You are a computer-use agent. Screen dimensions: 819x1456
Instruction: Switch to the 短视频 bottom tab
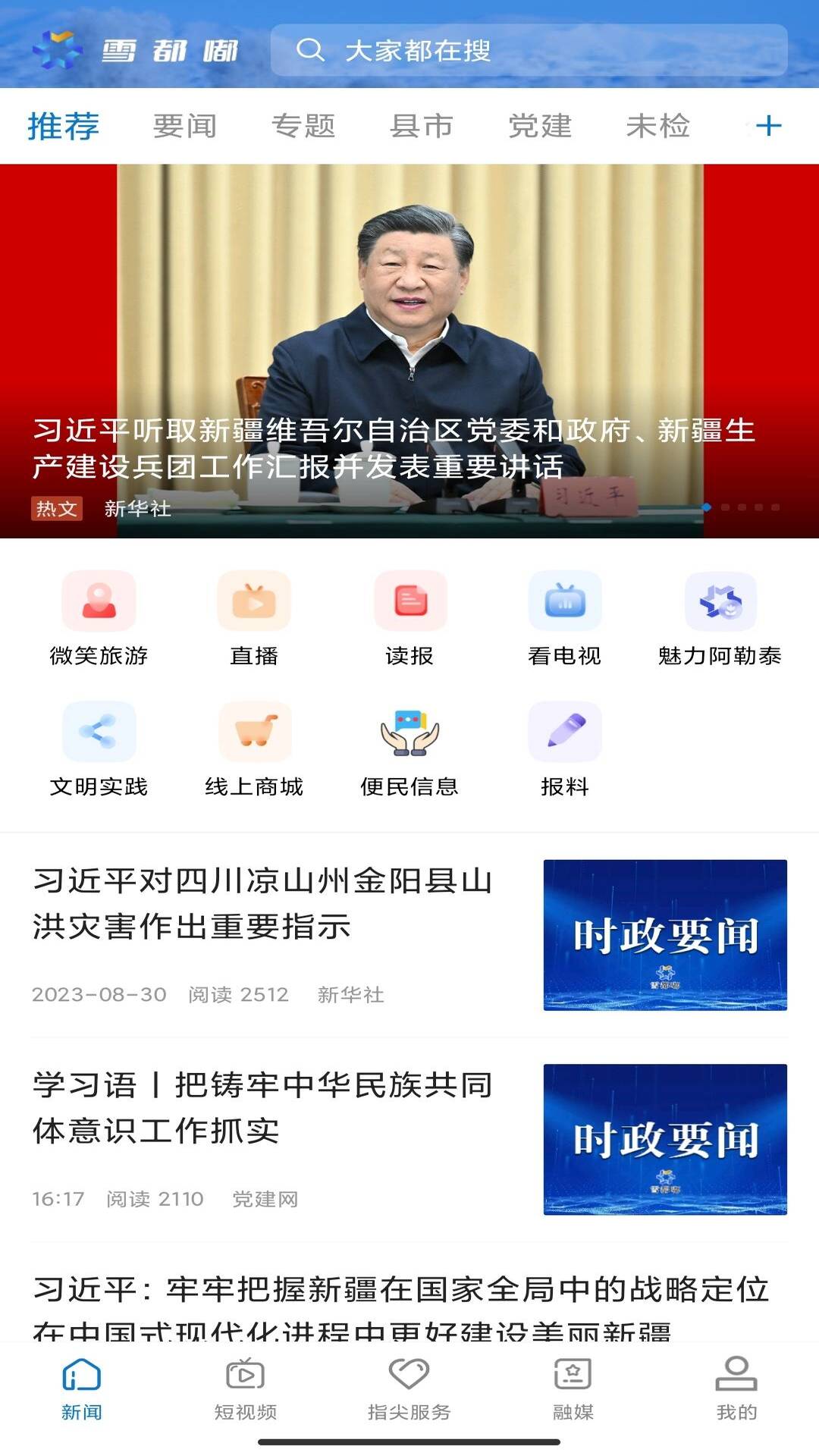tap(245, 1389)
